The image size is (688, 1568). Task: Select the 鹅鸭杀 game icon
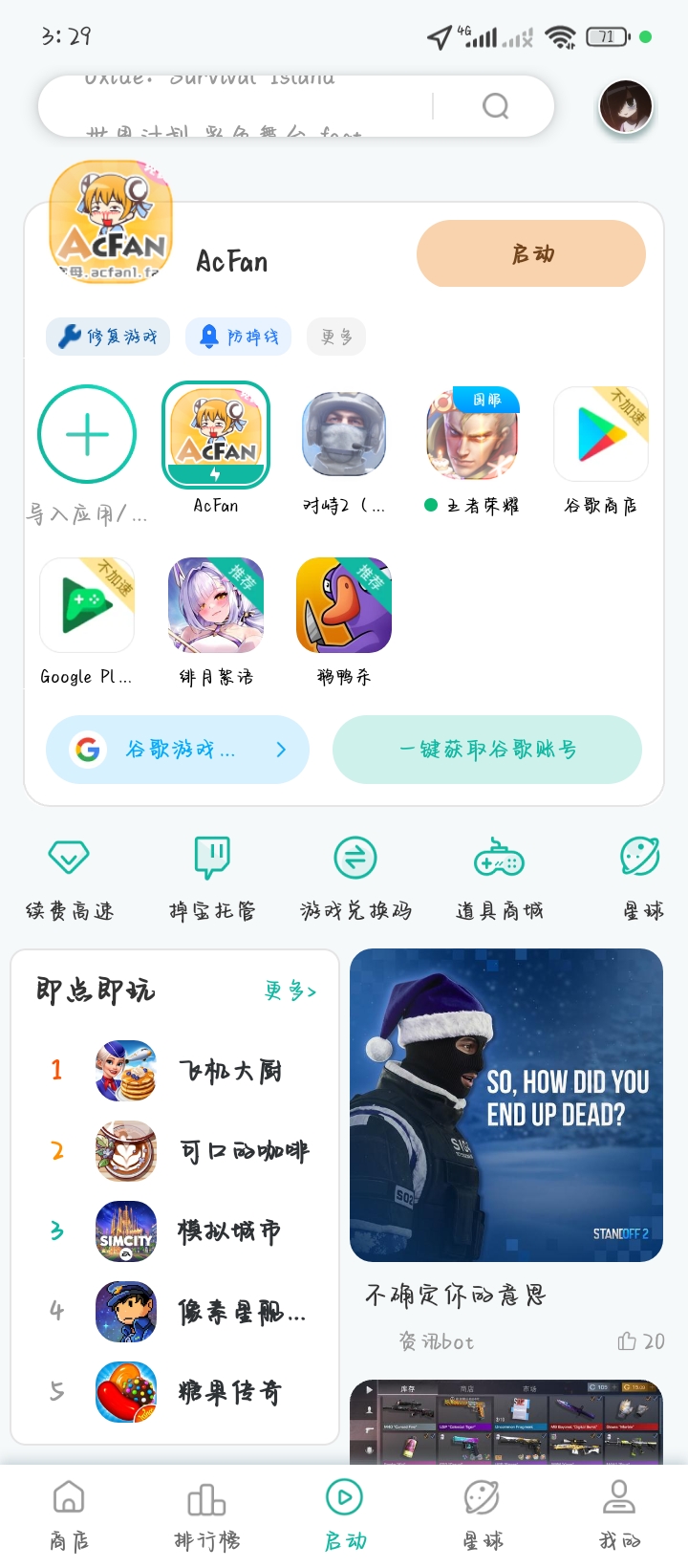(343, 604)
